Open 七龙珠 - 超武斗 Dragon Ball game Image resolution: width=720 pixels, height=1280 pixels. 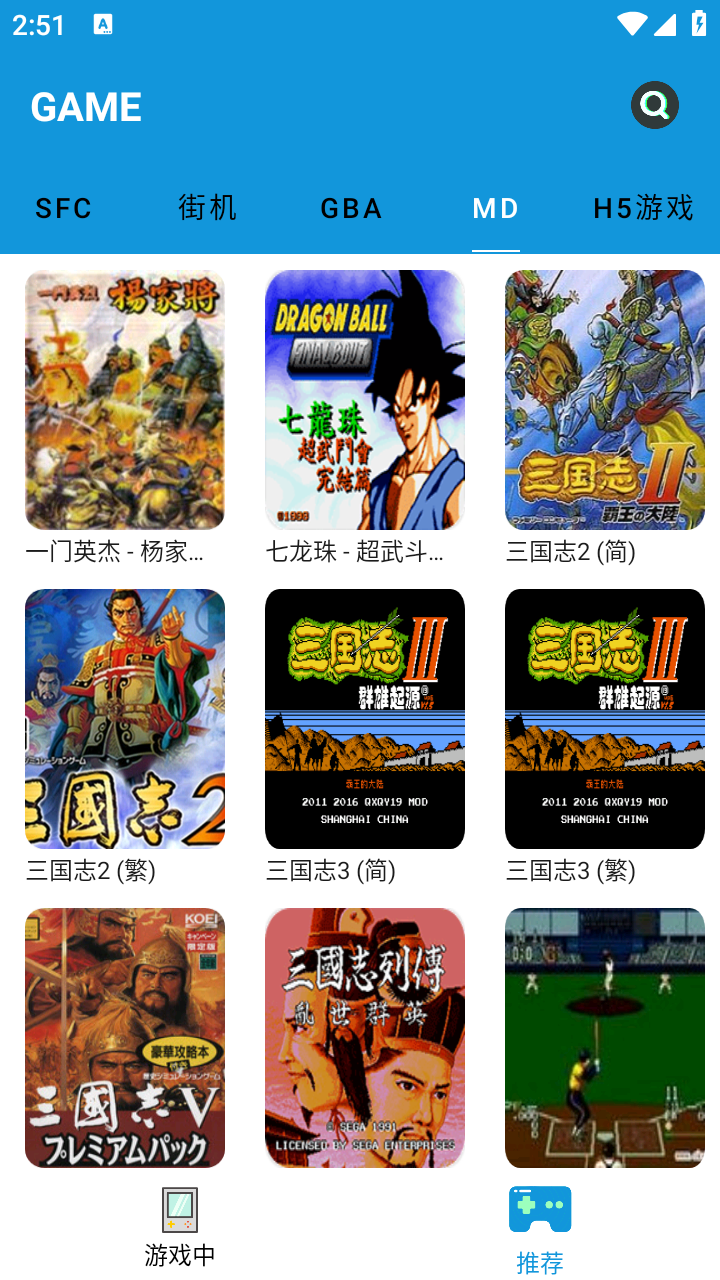coord(364,399)
